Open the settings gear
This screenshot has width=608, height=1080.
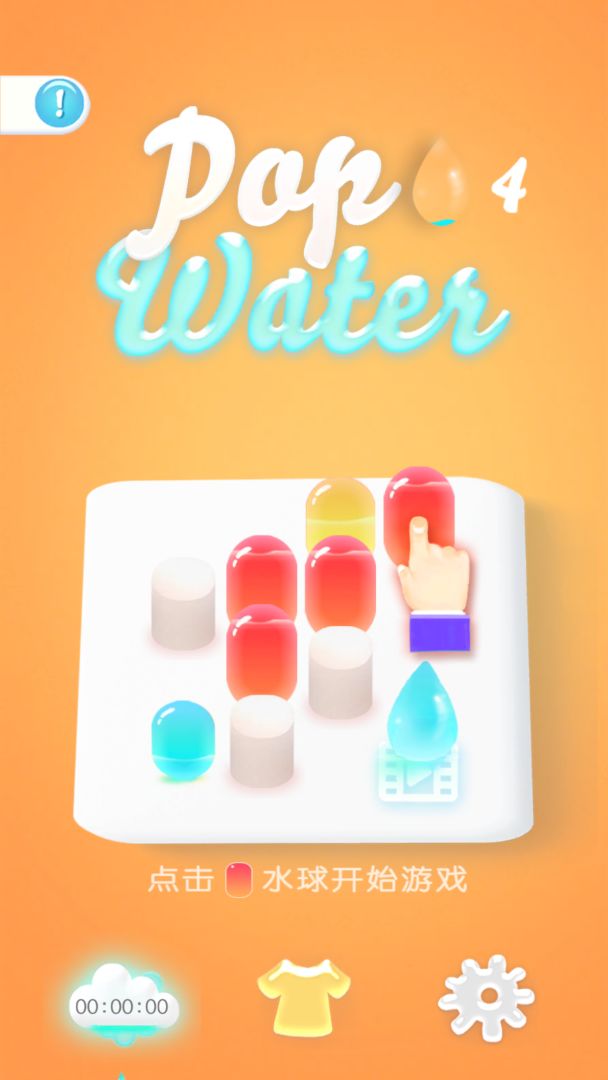tap(486, 997)
